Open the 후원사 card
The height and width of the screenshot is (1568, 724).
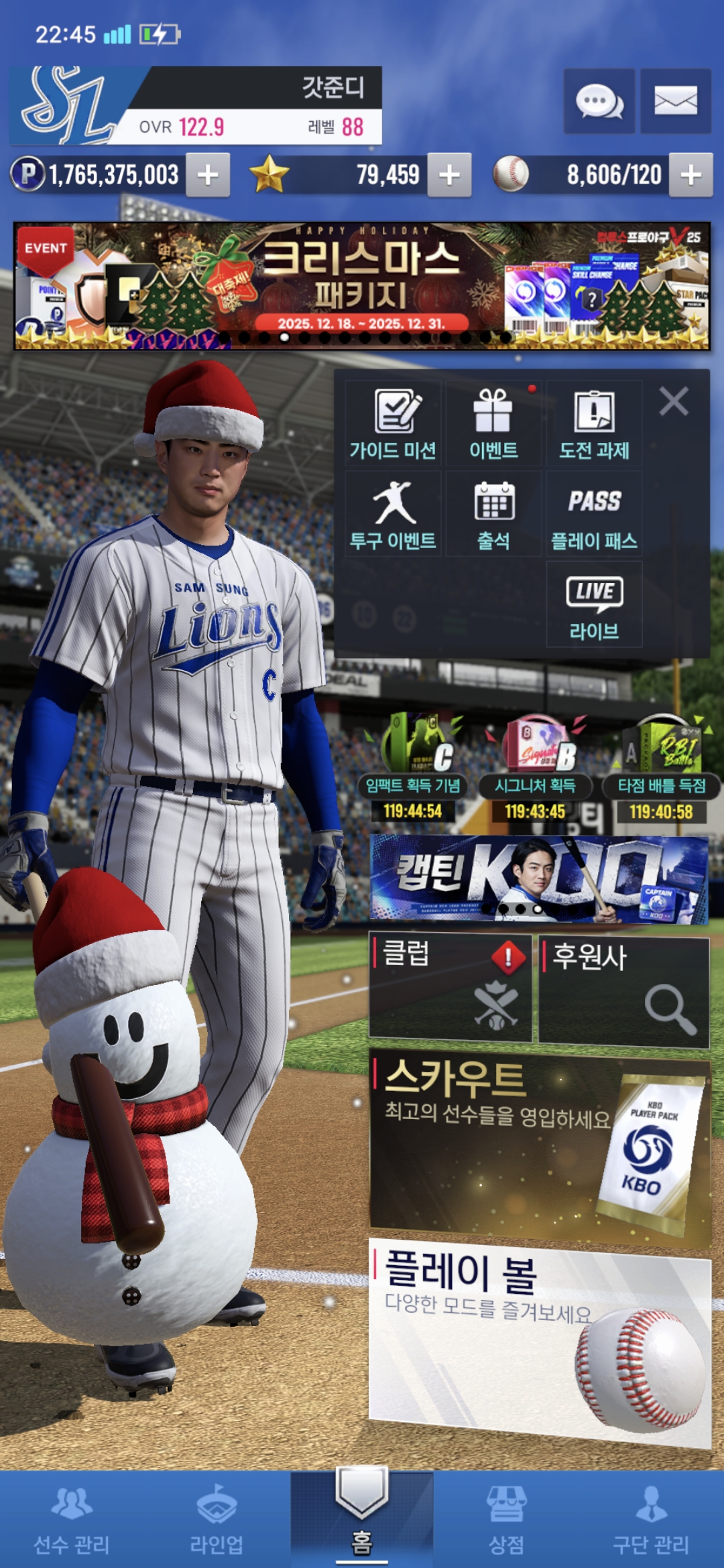pos(623,990)
